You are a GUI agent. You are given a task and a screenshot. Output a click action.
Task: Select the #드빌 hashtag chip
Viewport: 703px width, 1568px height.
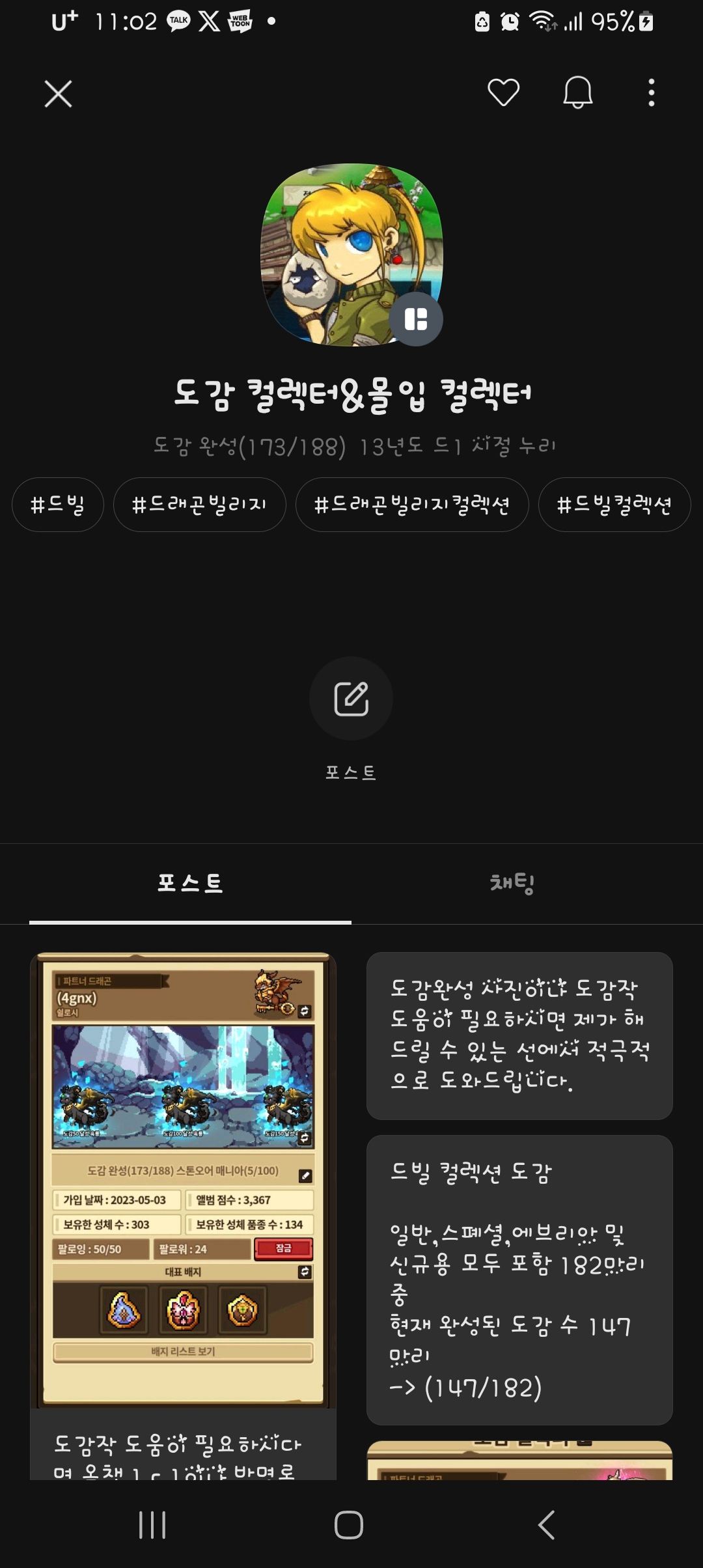[58, 505]
